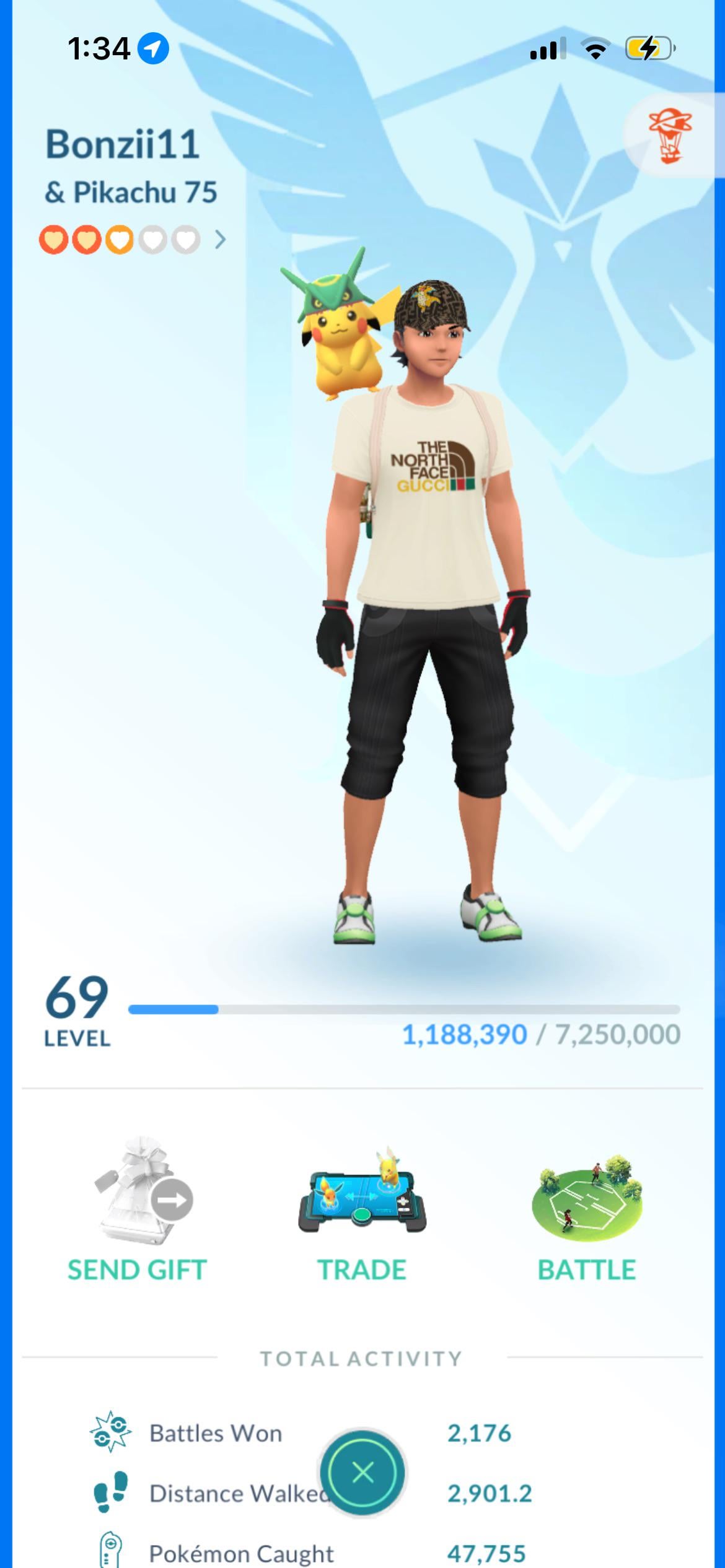Viewport: 725px width, 1568px height.
Task: Open the Team Rocket balloon icon
Action: coord(670,136)
